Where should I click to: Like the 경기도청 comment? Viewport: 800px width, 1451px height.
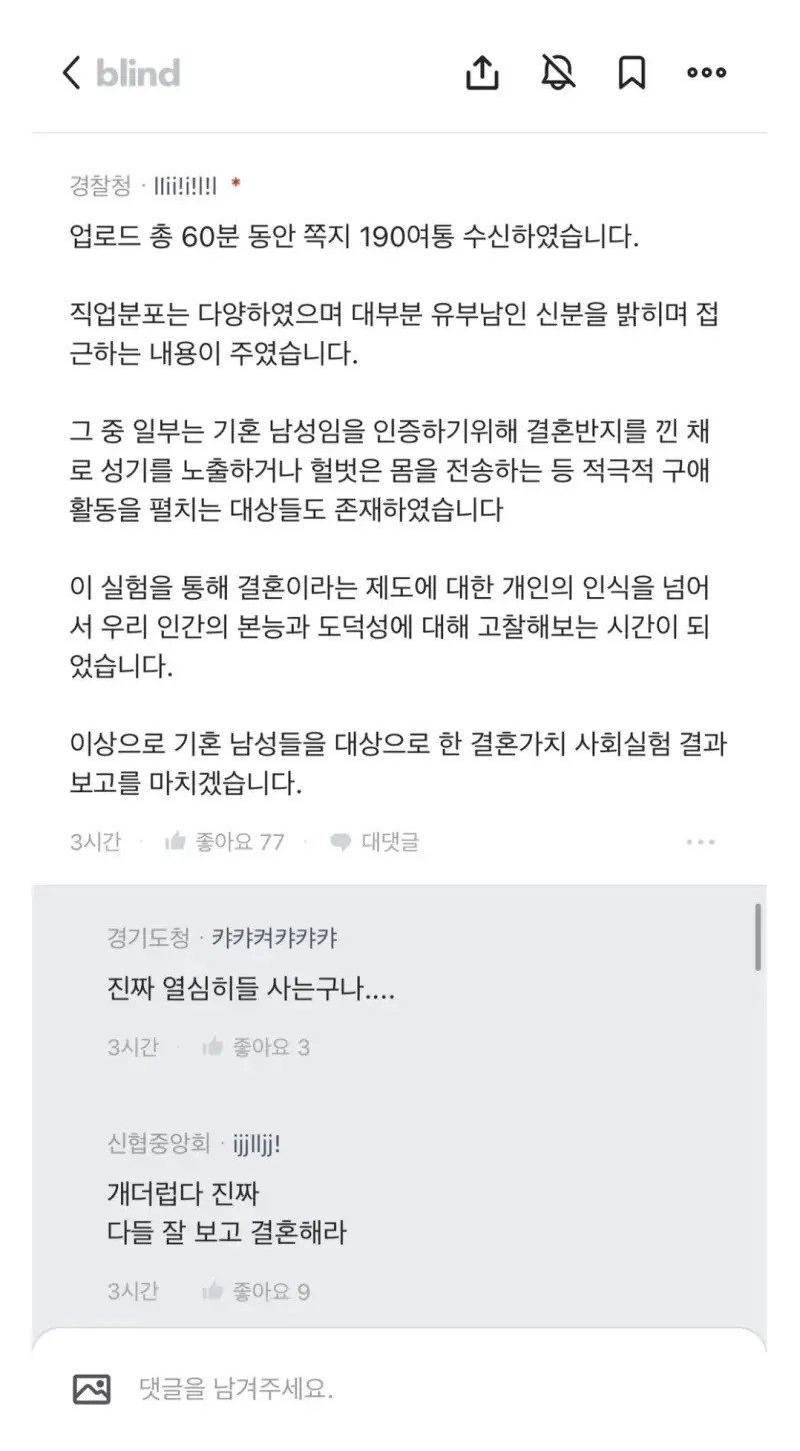(256, 1047)
